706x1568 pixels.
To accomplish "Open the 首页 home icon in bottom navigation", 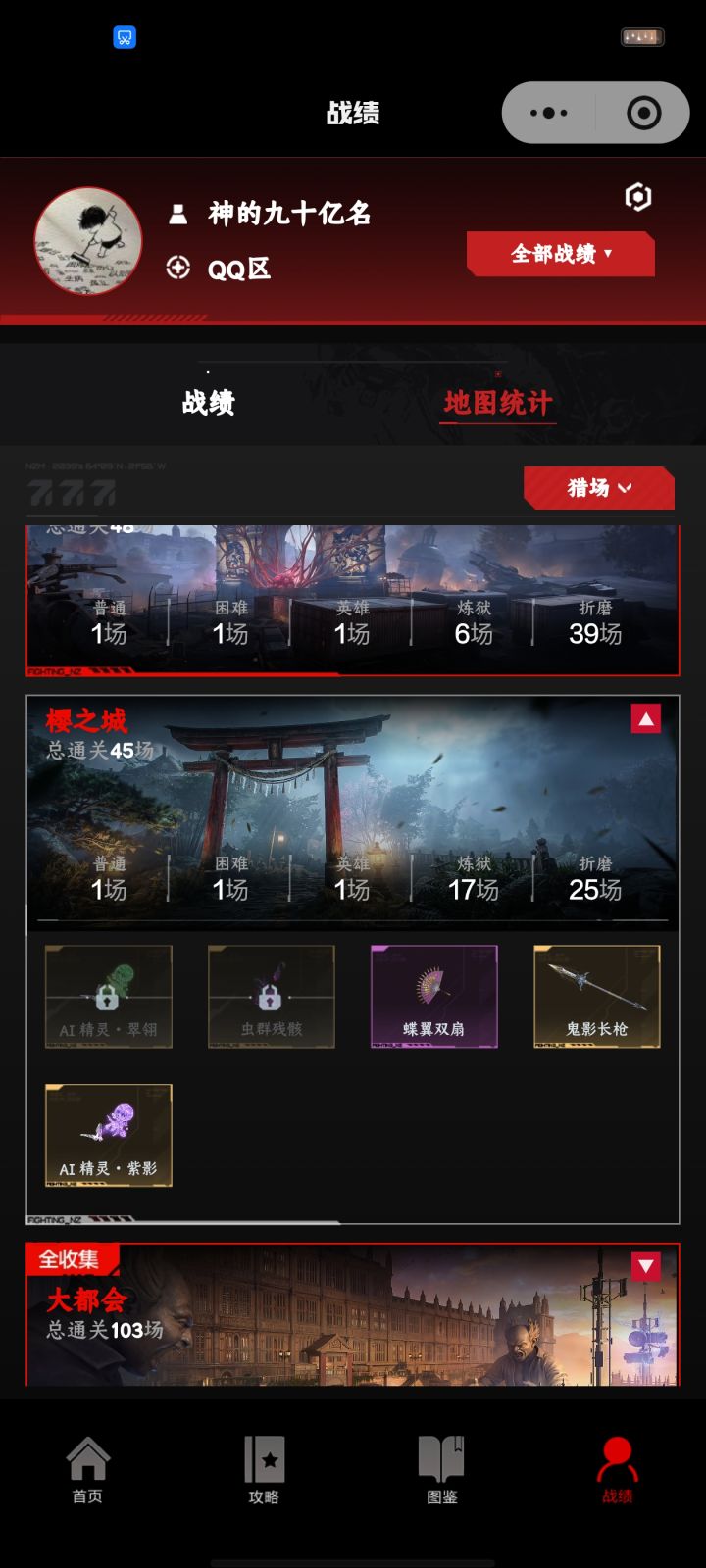I will point(88,1464).
